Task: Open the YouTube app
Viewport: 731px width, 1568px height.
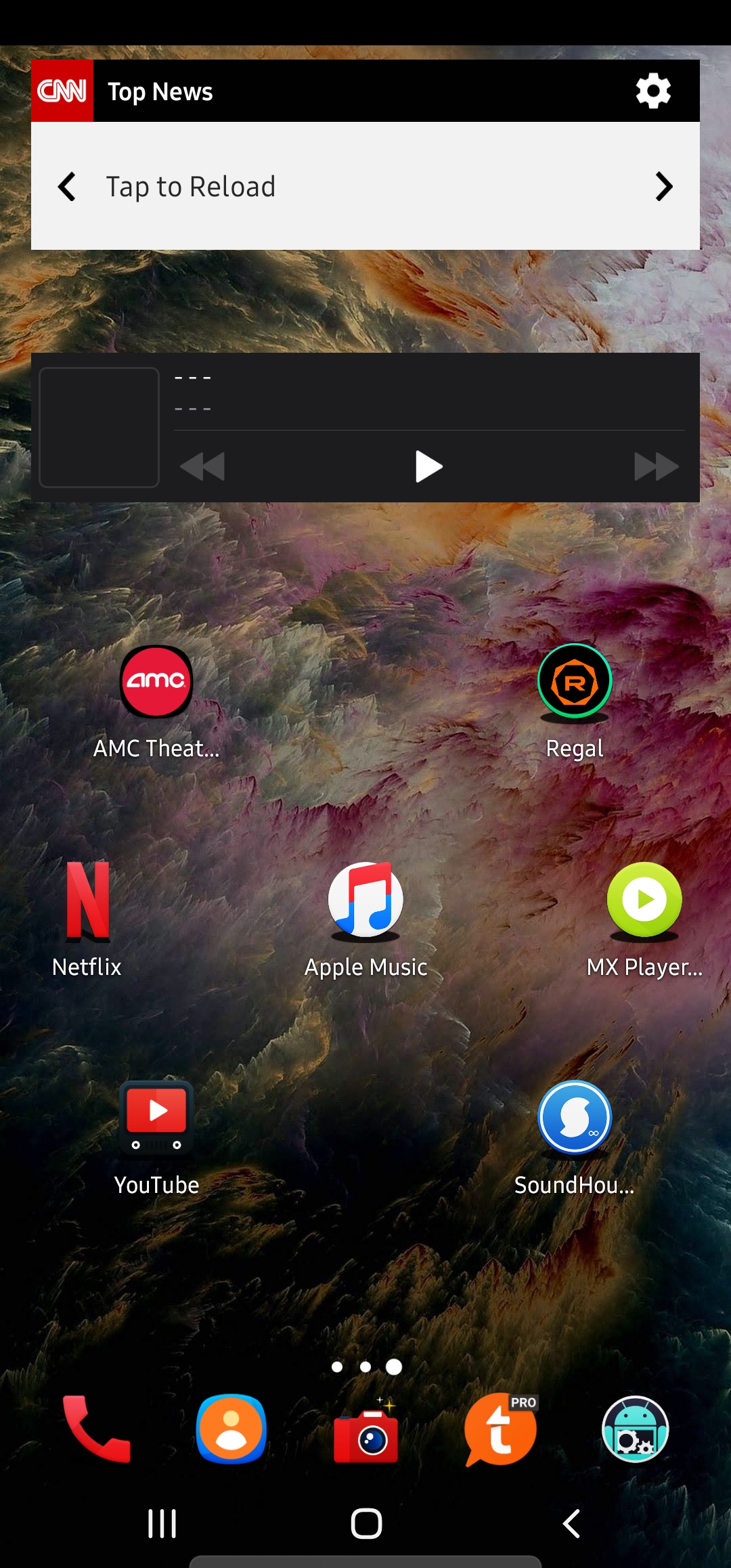Action: tap(156, 1118)
